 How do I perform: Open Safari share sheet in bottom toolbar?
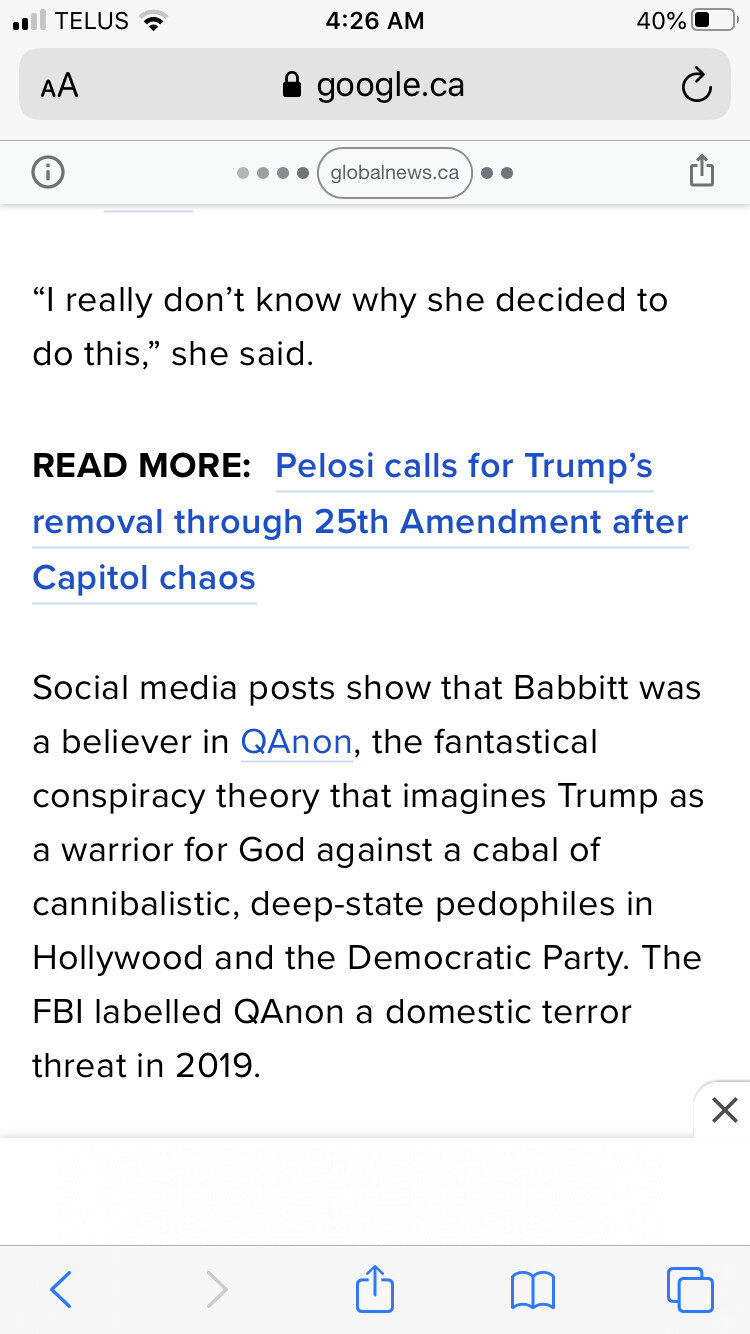(375, 1287)
